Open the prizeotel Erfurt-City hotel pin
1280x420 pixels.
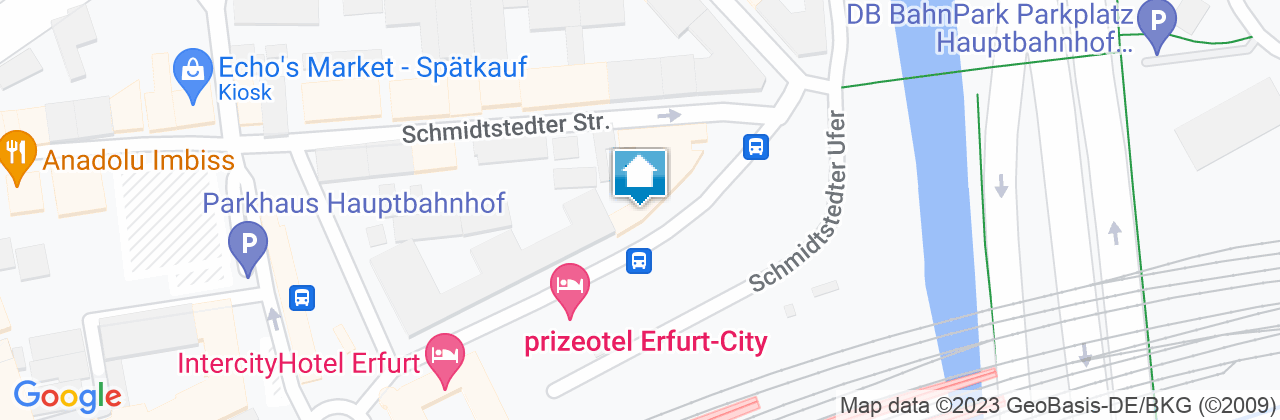tap(571, 285)
